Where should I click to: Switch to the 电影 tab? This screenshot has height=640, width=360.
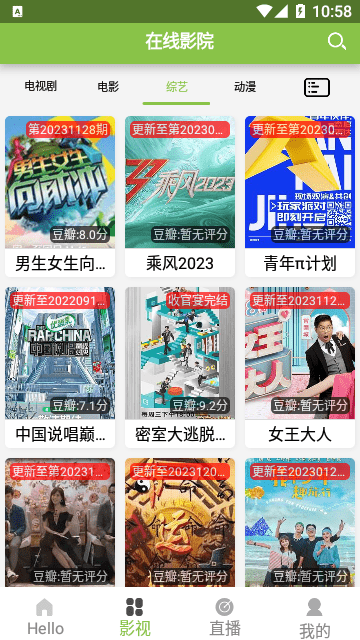click(x=108, y=87)
